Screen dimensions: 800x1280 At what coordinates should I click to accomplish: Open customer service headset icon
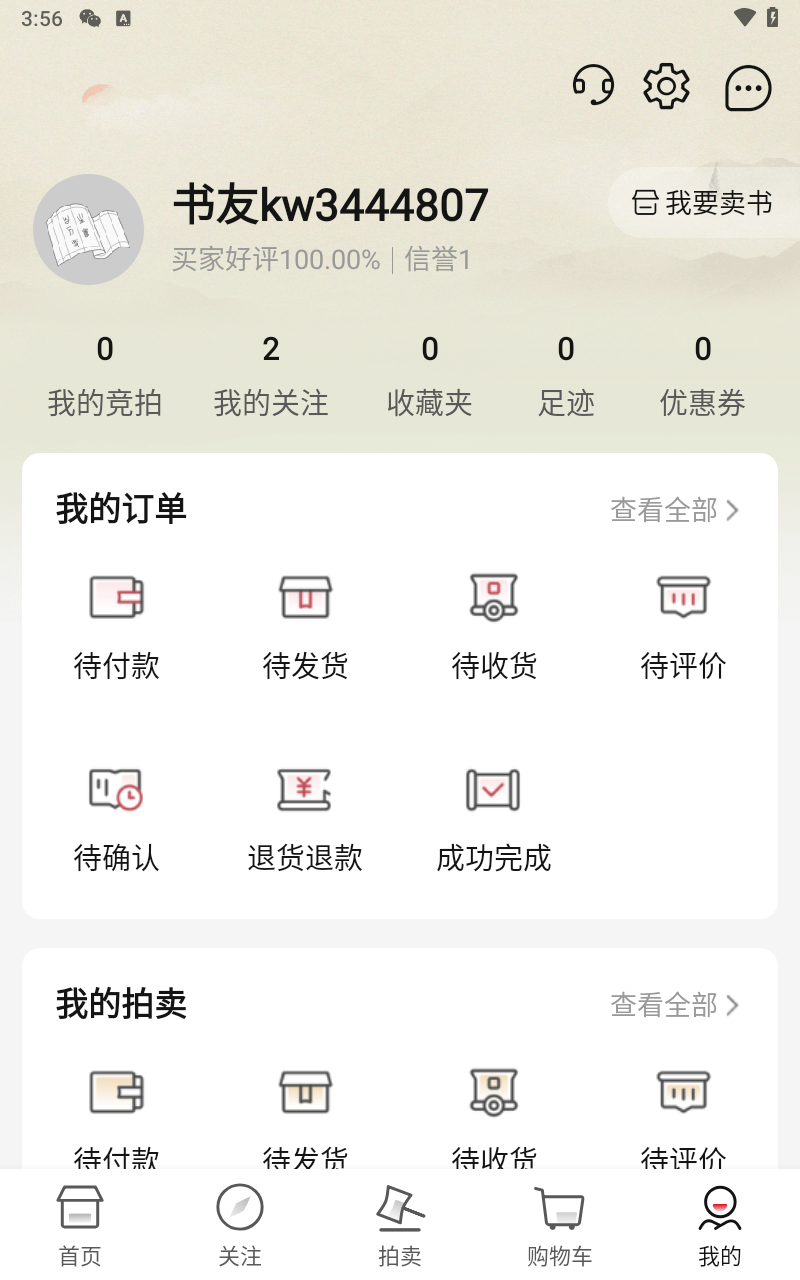tap(593, 86)
